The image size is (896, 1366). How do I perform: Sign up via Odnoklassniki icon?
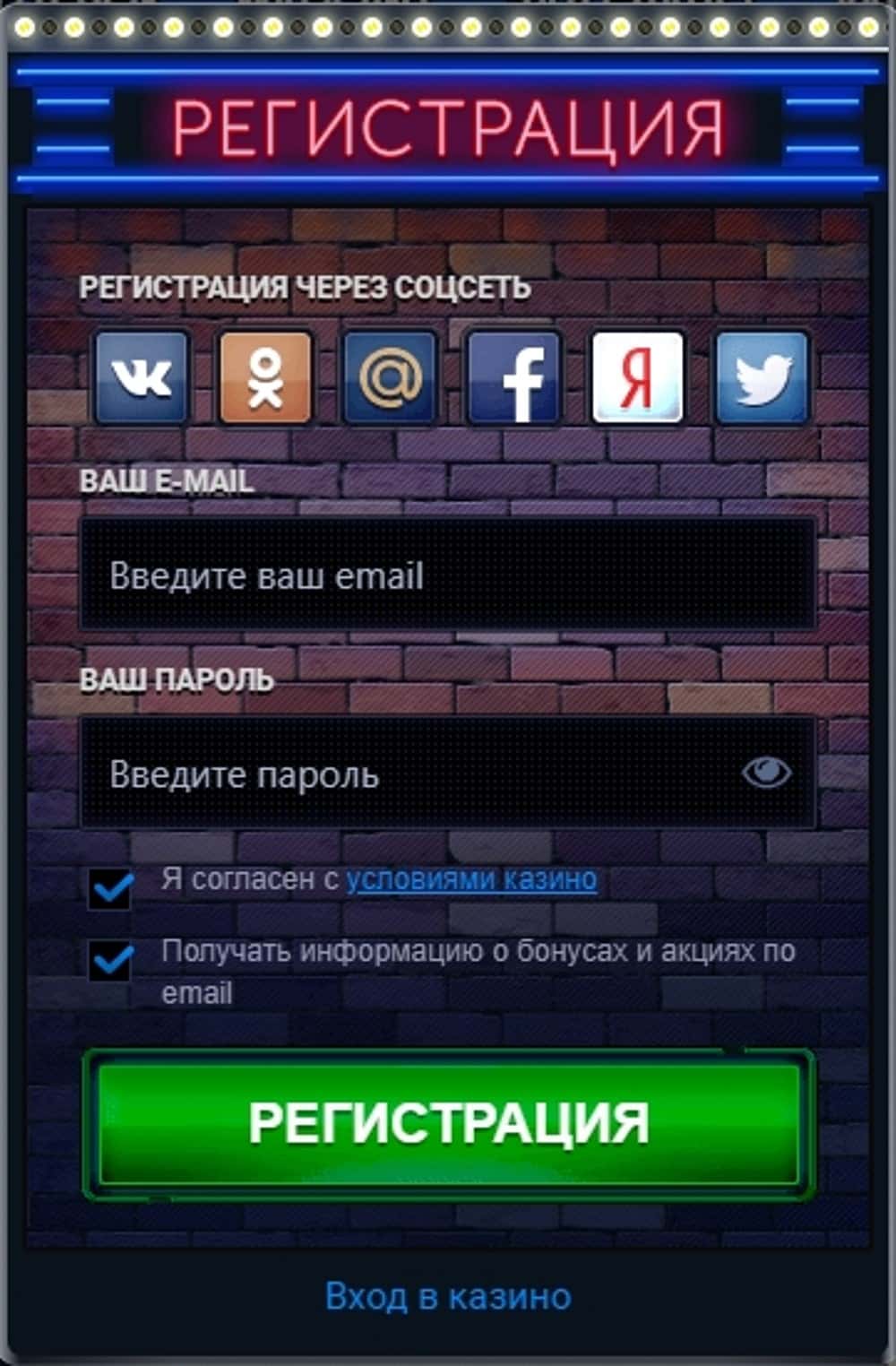point(266,377)
